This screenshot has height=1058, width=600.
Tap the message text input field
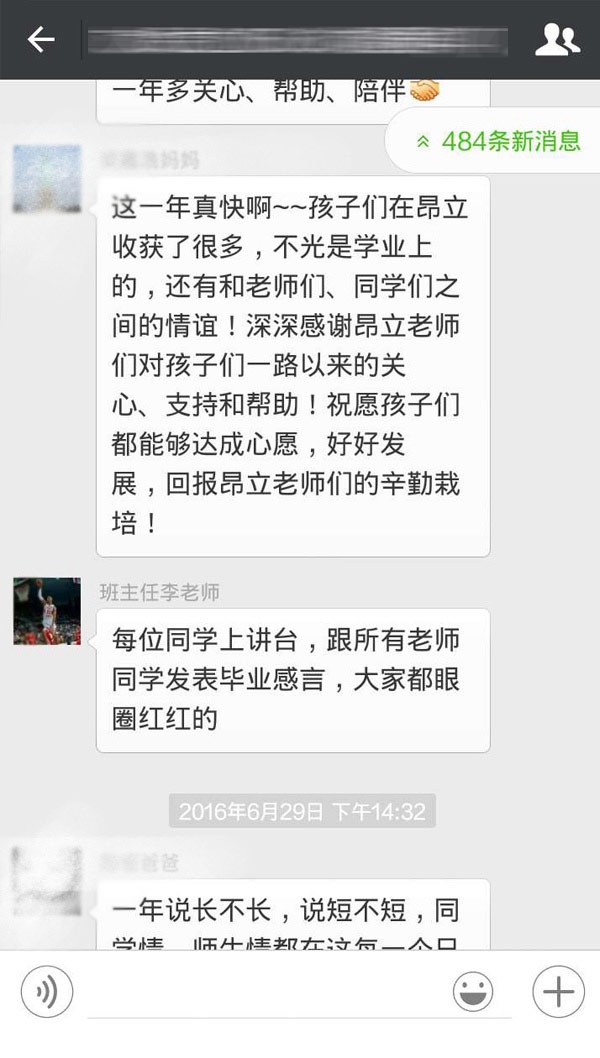pyautogui.click(x=260, y=992)
